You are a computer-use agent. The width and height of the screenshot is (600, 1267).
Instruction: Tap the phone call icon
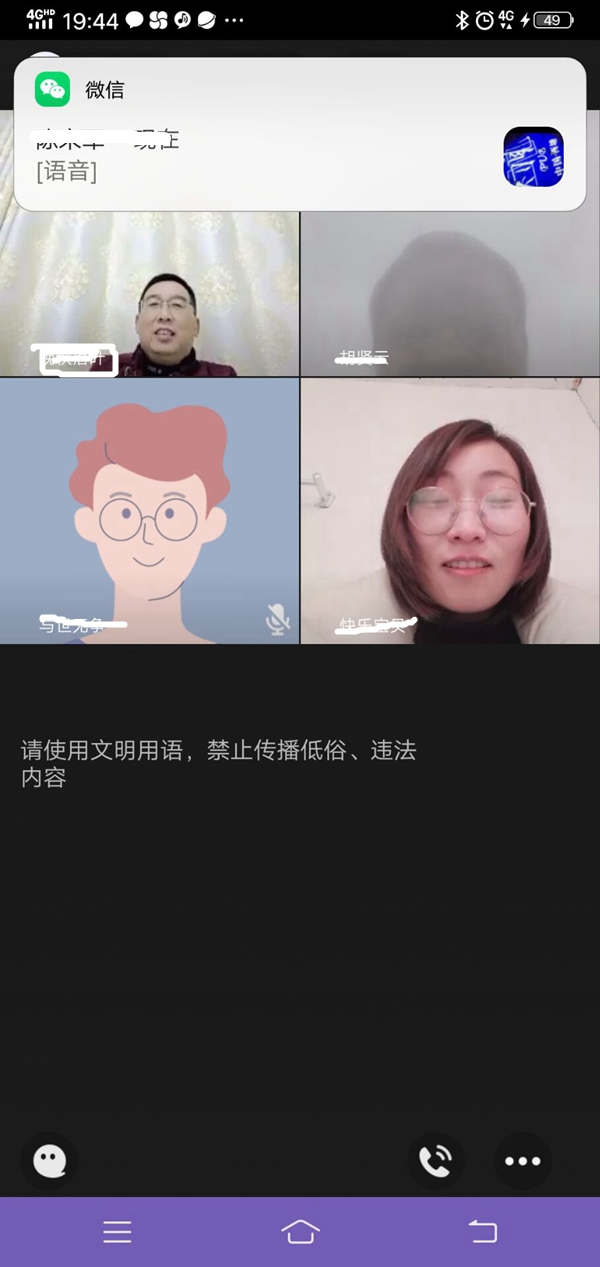[435, 1160]
